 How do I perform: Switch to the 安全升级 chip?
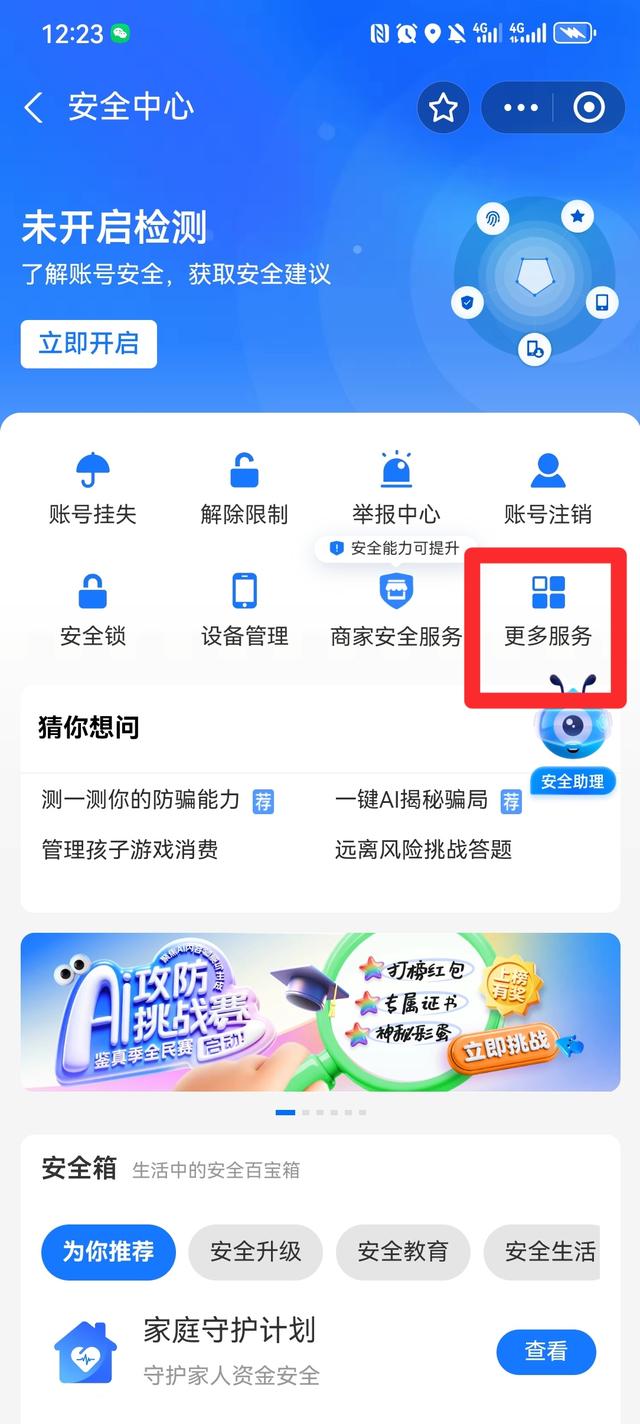pos(255,1252)
